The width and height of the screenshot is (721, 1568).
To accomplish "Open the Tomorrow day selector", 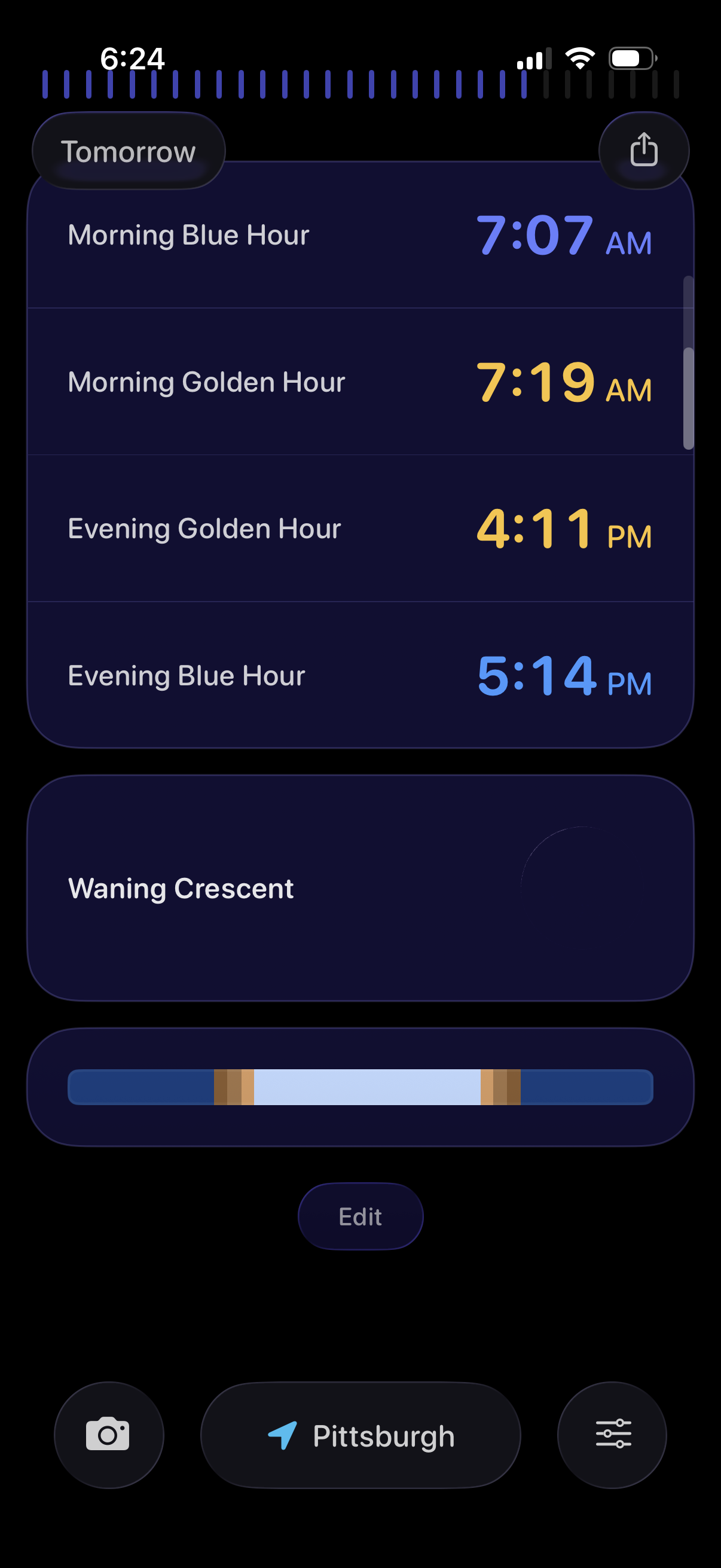I will coord(129,151).
